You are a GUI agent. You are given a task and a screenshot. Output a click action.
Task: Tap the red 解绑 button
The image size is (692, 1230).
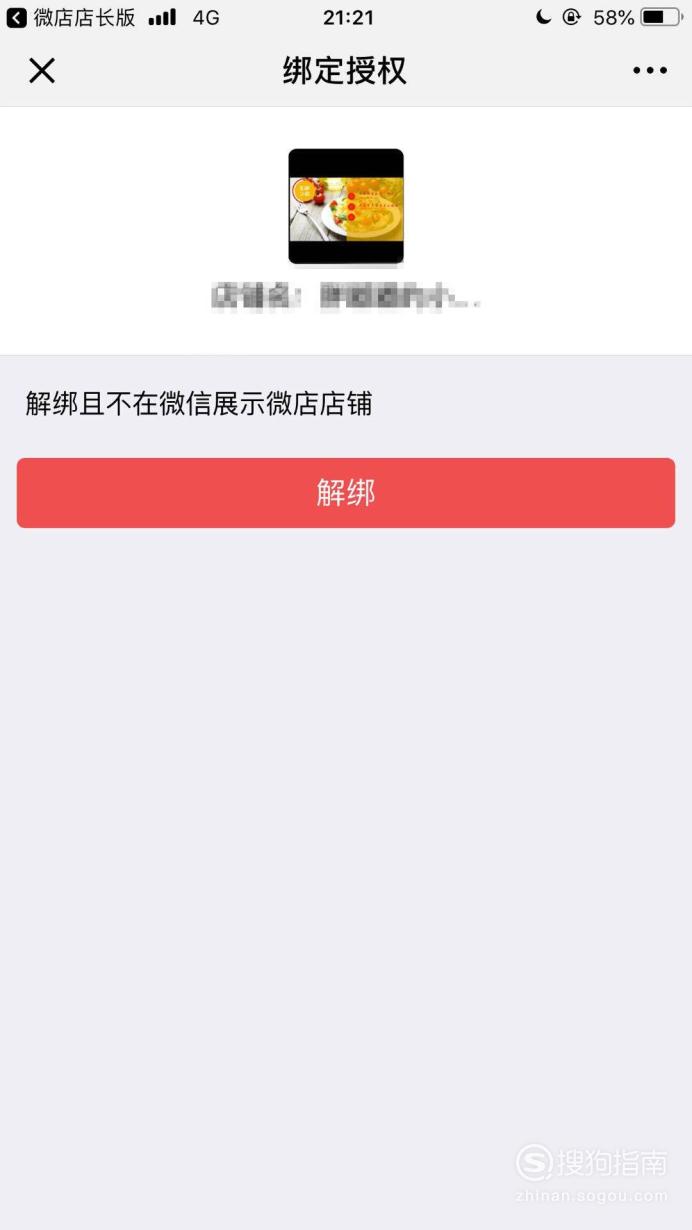[x=346, y=493]
